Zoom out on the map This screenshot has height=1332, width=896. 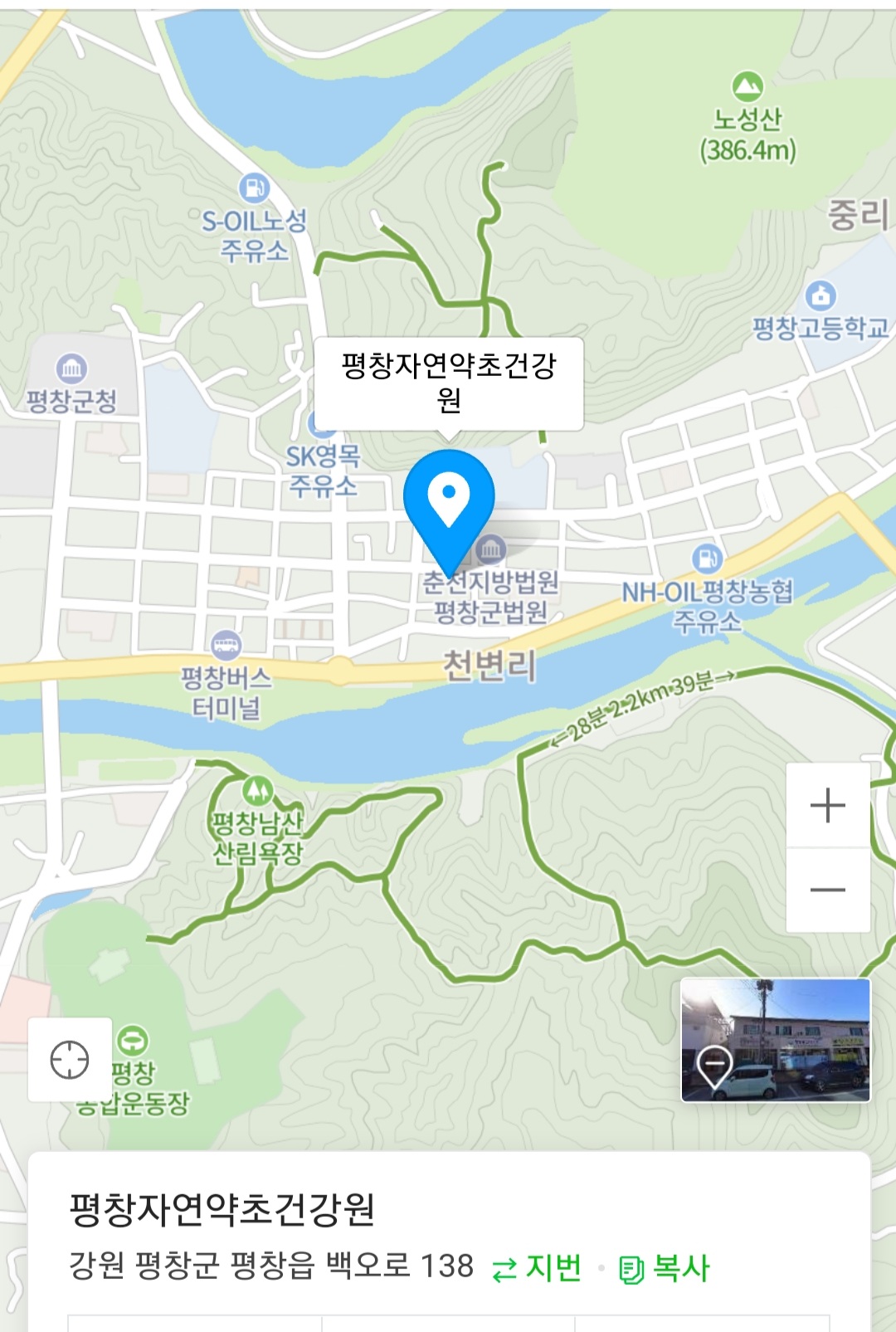click(x=827, y=890)
